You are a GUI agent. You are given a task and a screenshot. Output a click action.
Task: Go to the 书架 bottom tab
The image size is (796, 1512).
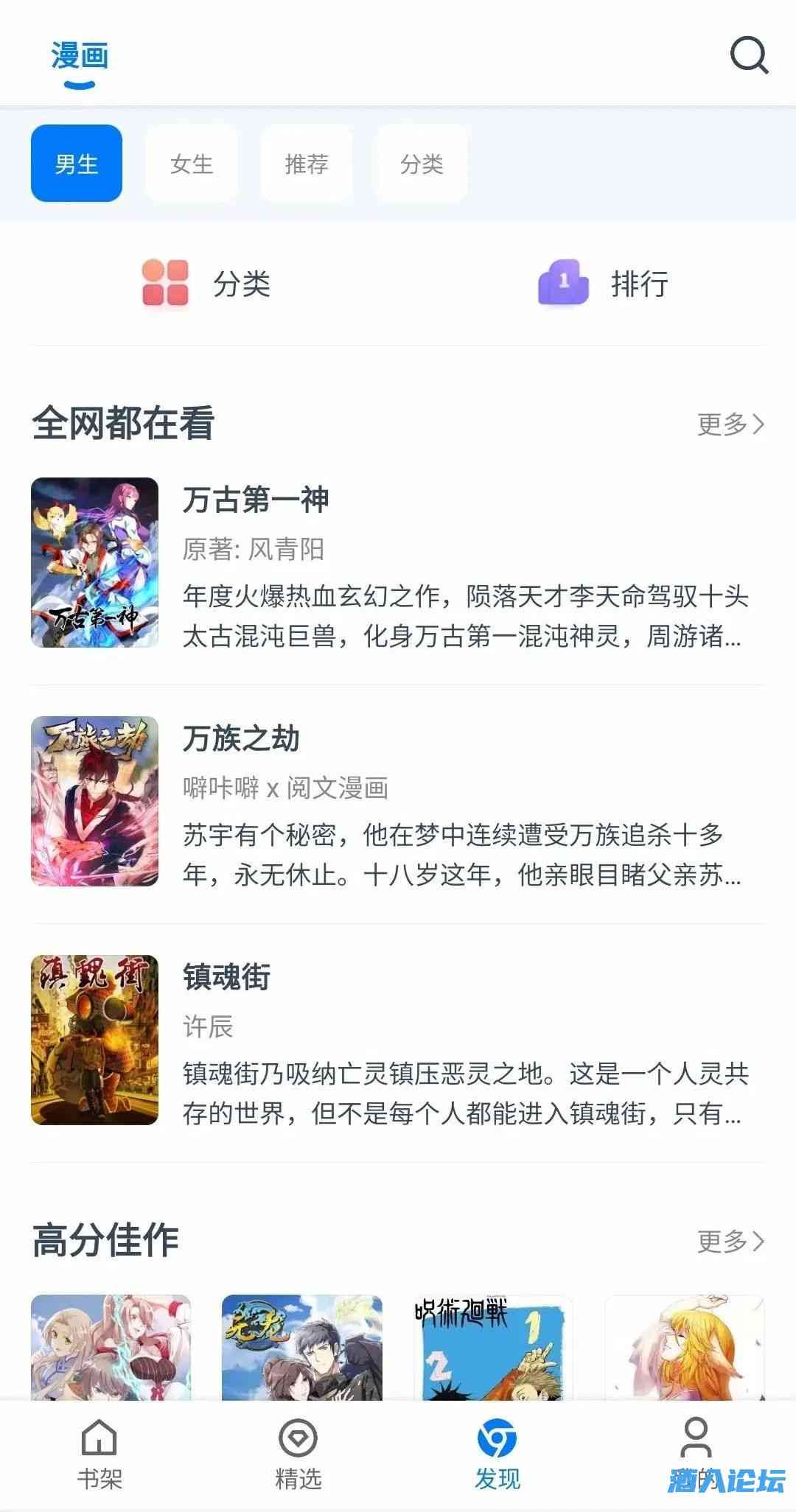pyautogui.click(x=99, y=1453)
